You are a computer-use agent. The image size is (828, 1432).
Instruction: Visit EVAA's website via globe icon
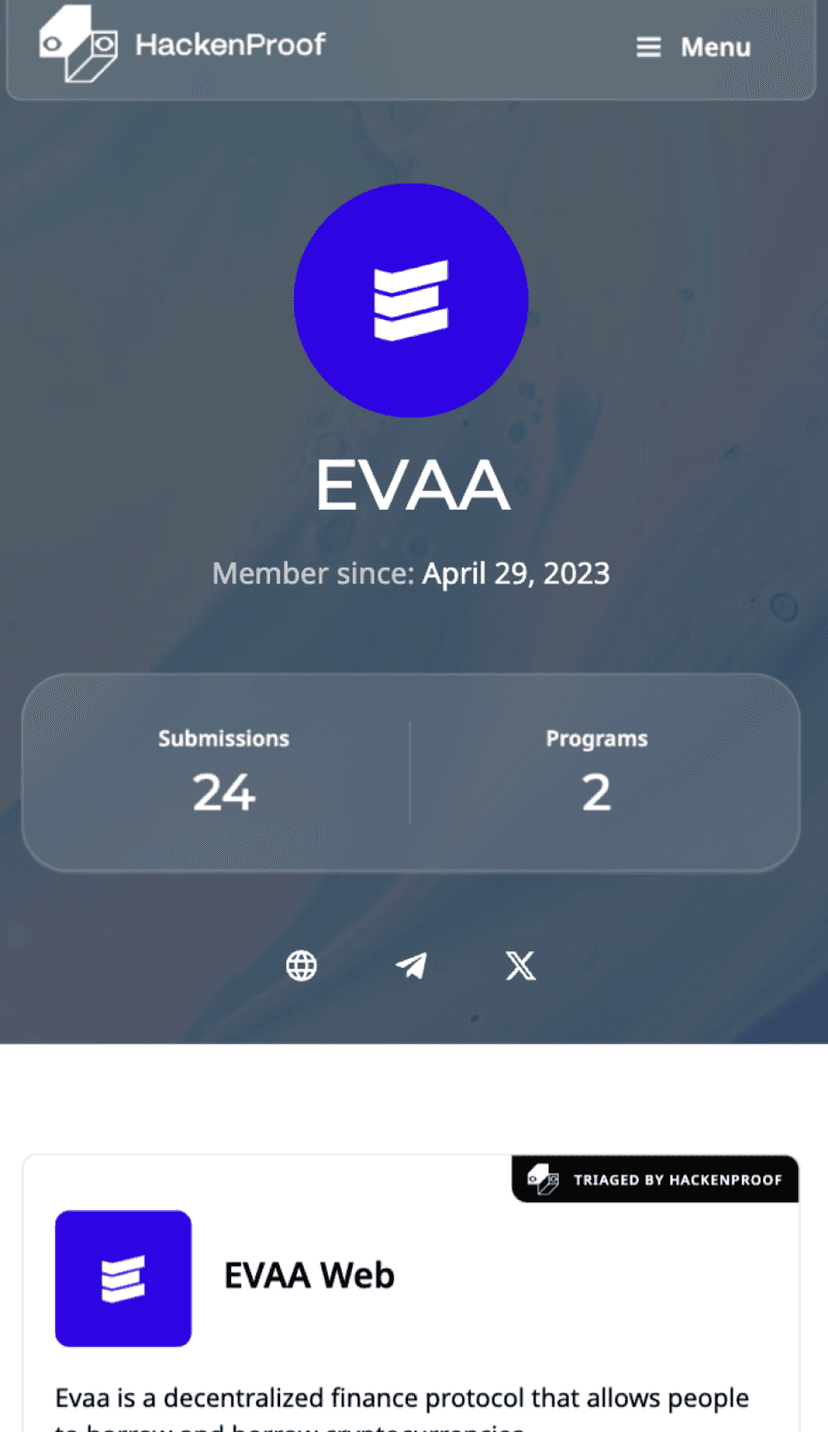(301, 965)
